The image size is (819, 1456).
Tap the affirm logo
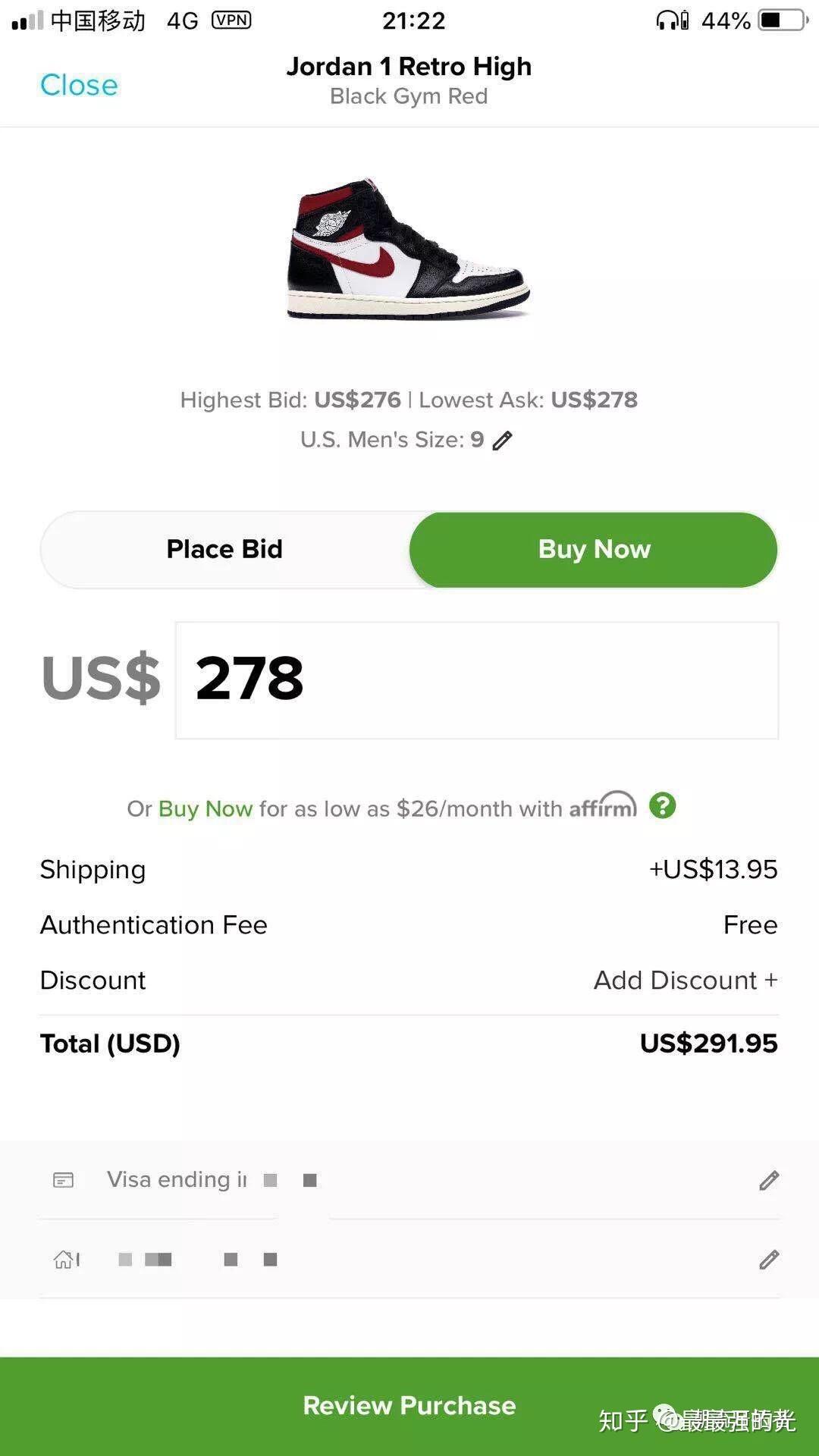pos(601,806)
